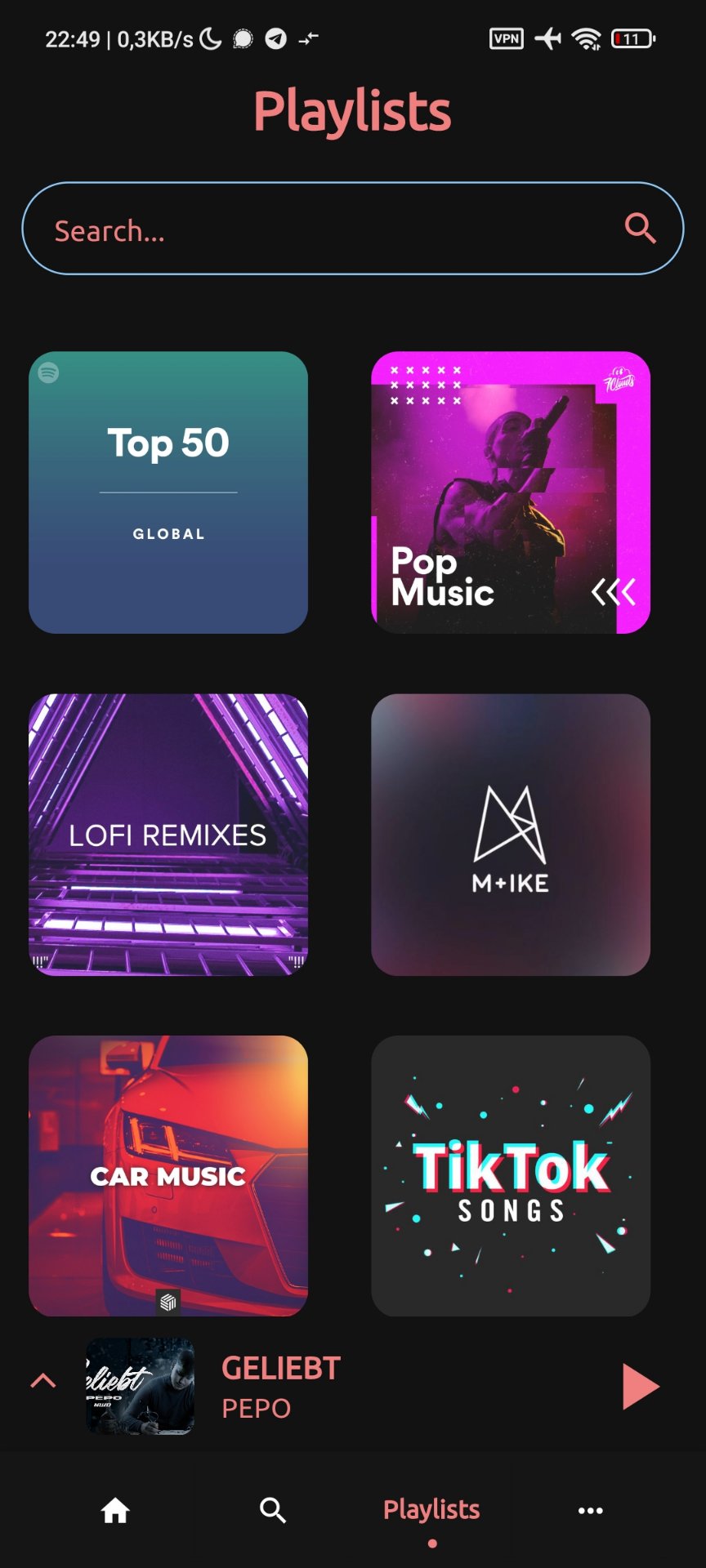Image resolution: width=706 pixels, height=1568 pixels.
Task: Open the Lofi Remixes playlist
Action: [x=168, y=835]
